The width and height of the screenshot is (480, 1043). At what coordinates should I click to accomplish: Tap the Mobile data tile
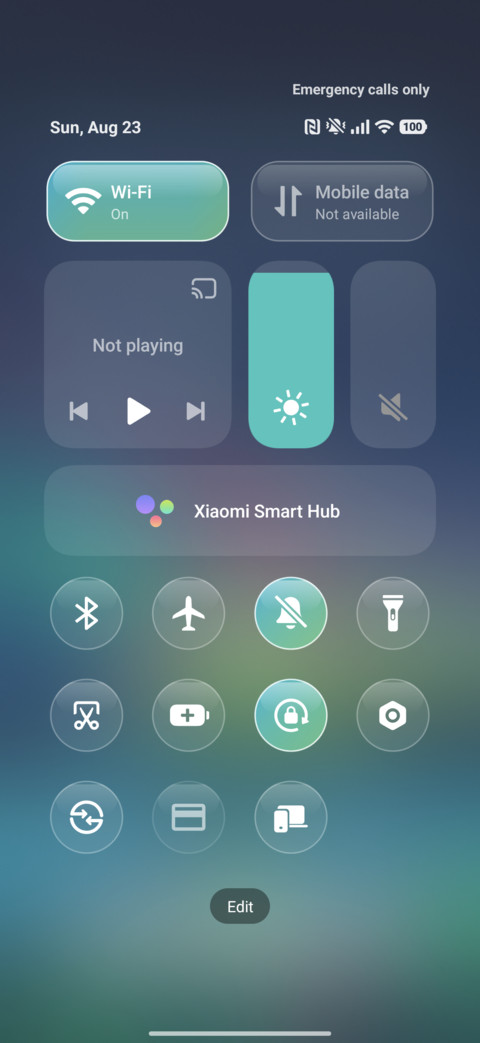tap(342, 201)
